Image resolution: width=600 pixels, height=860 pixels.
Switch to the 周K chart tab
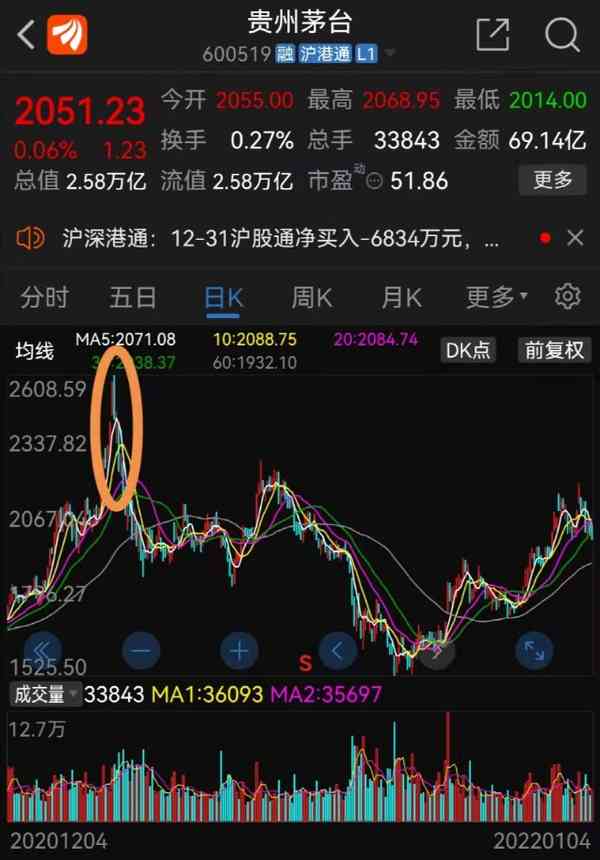[x=312, y=297]
